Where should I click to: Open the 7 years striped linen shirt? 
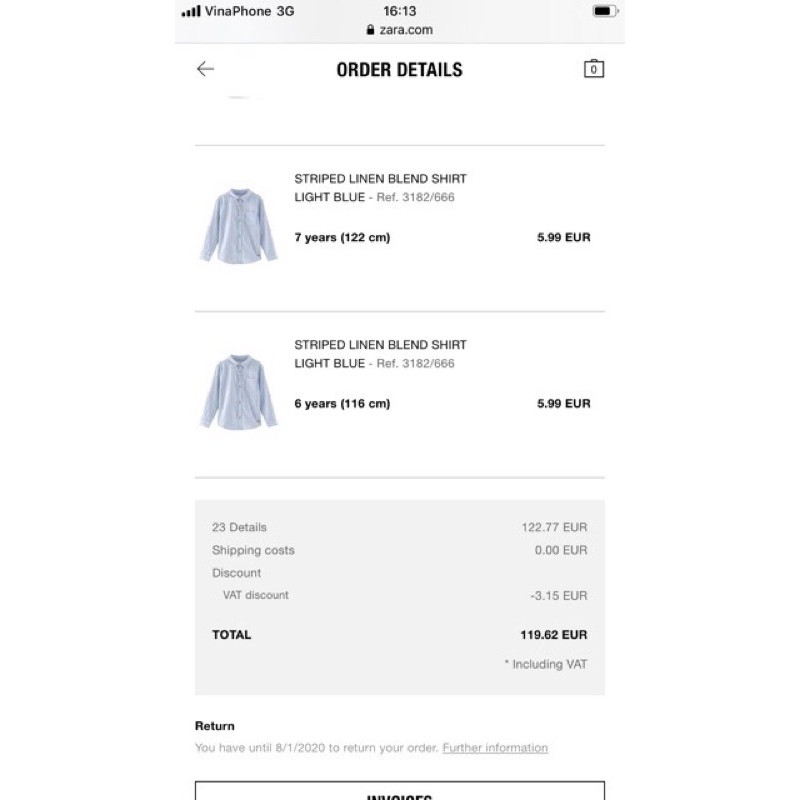tap(380, 179)
